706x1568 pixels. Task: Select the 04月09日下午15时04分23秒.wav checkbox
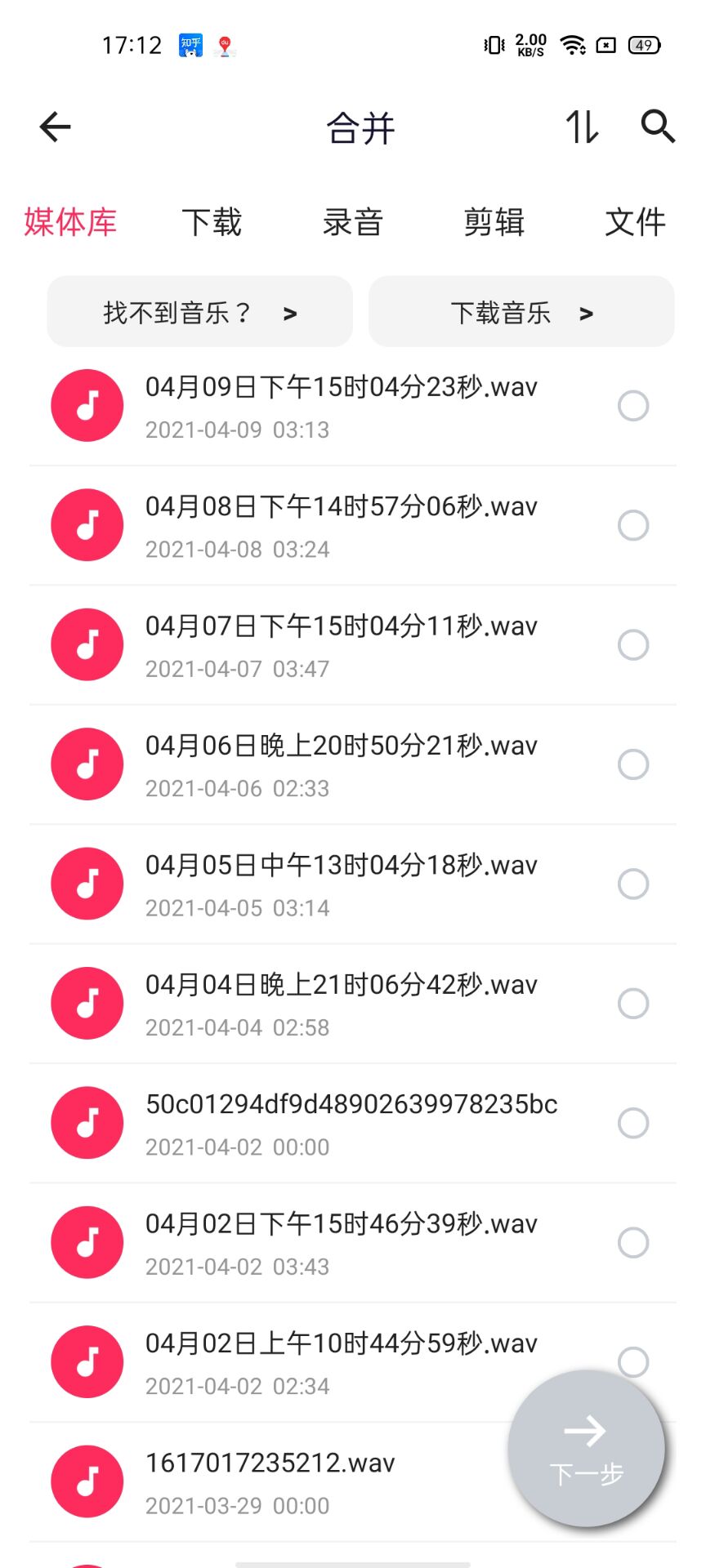click(633, 406)
